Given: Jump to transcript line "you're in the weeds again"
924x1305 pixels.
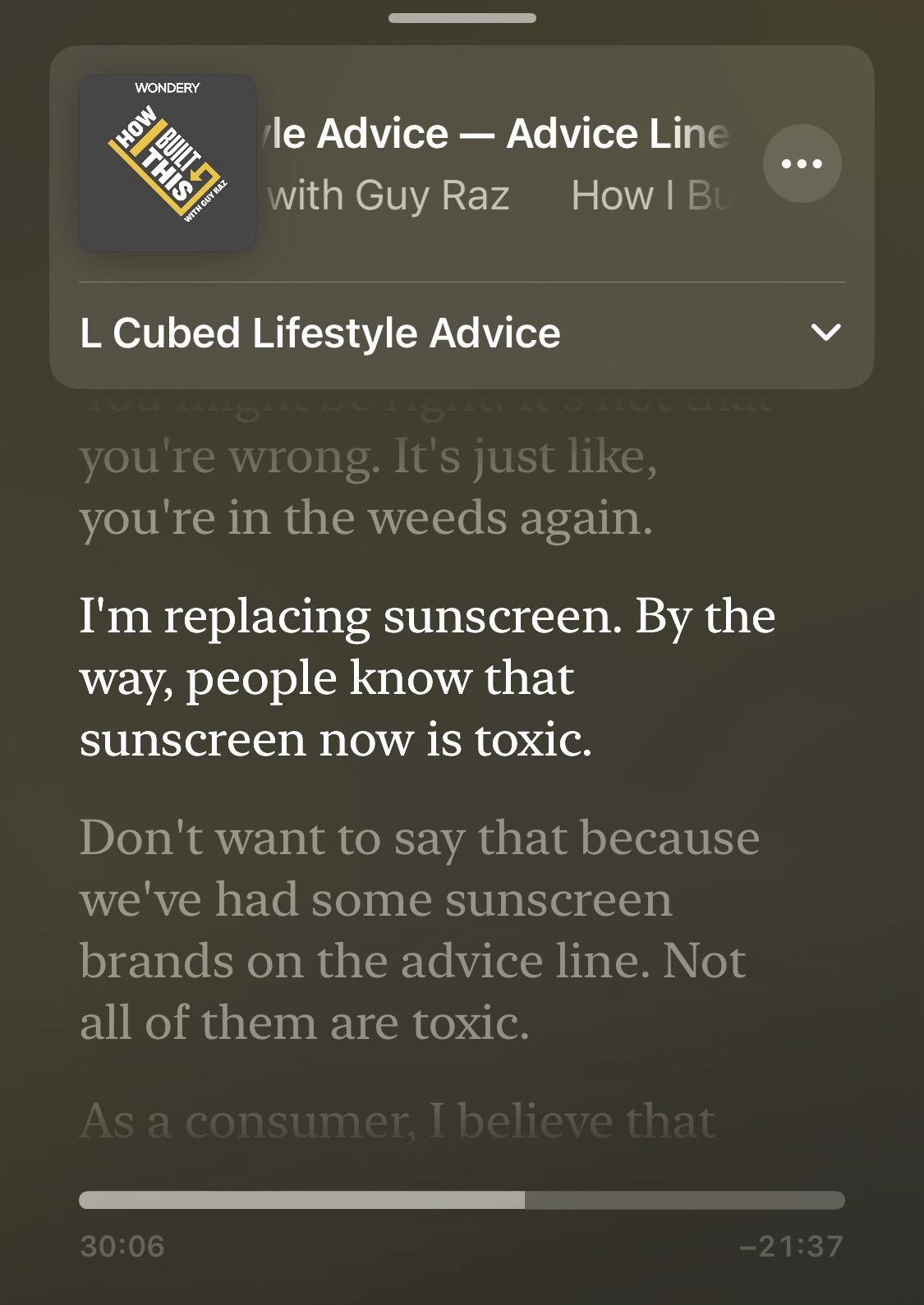Looking at the screenshot, I should pos(366,519).
